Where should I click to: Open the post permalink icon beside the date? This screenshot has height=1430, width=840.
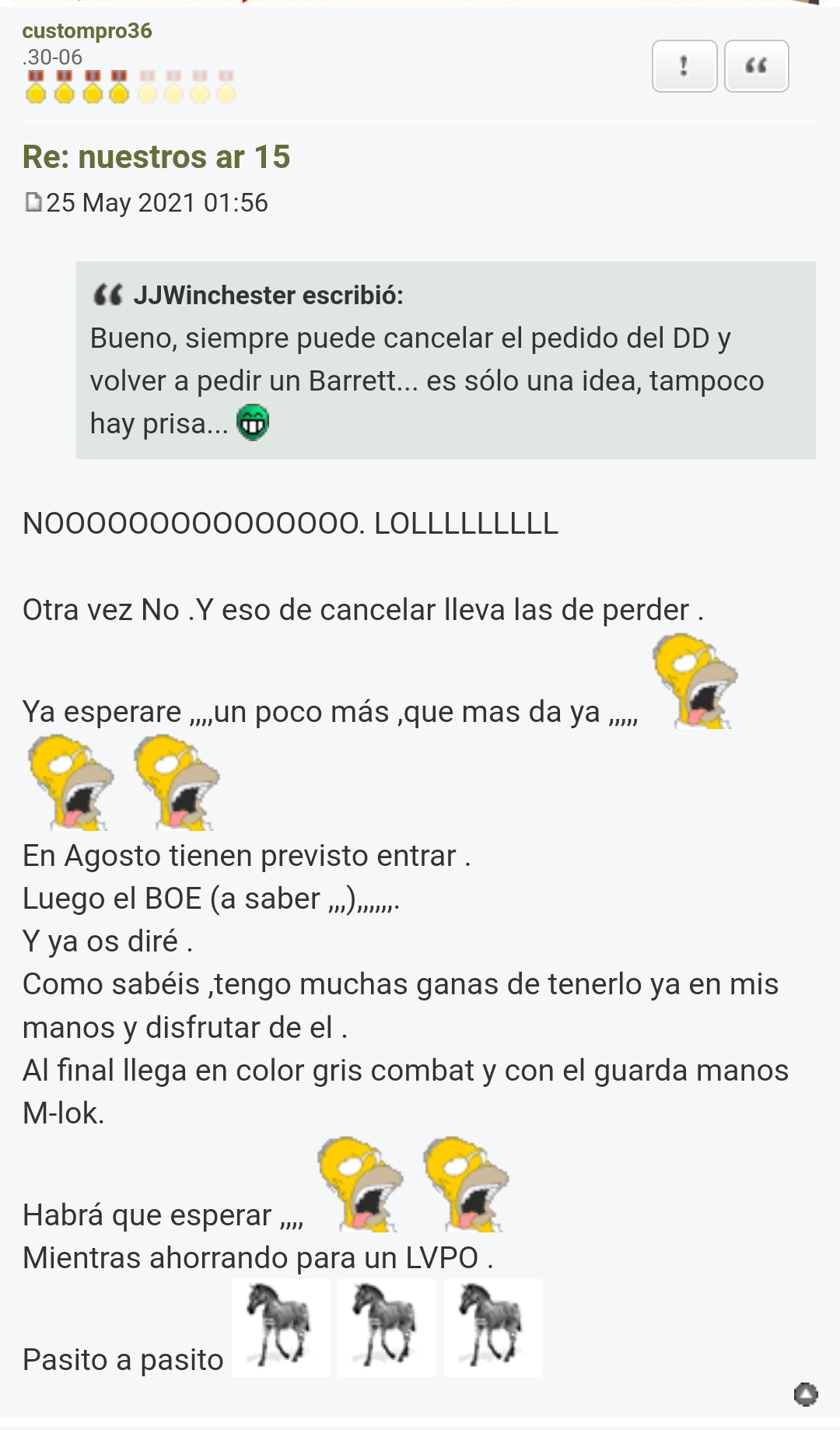33,203
